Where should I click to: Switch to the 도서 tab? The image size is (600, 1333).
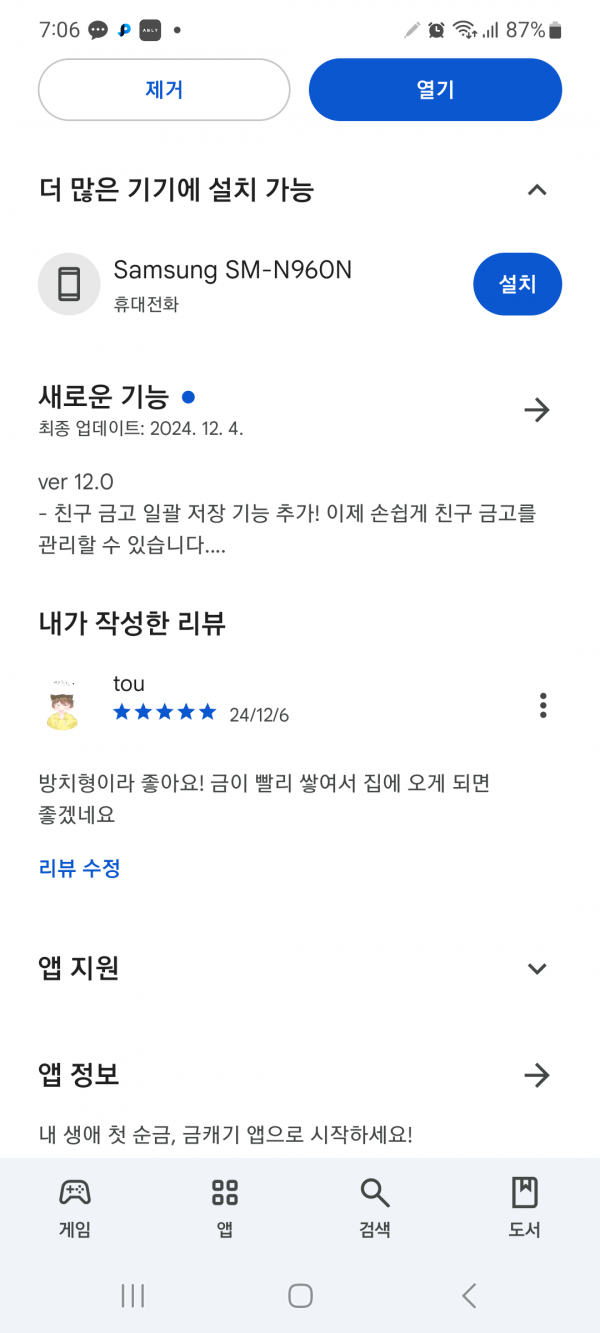click(525, 1207)
